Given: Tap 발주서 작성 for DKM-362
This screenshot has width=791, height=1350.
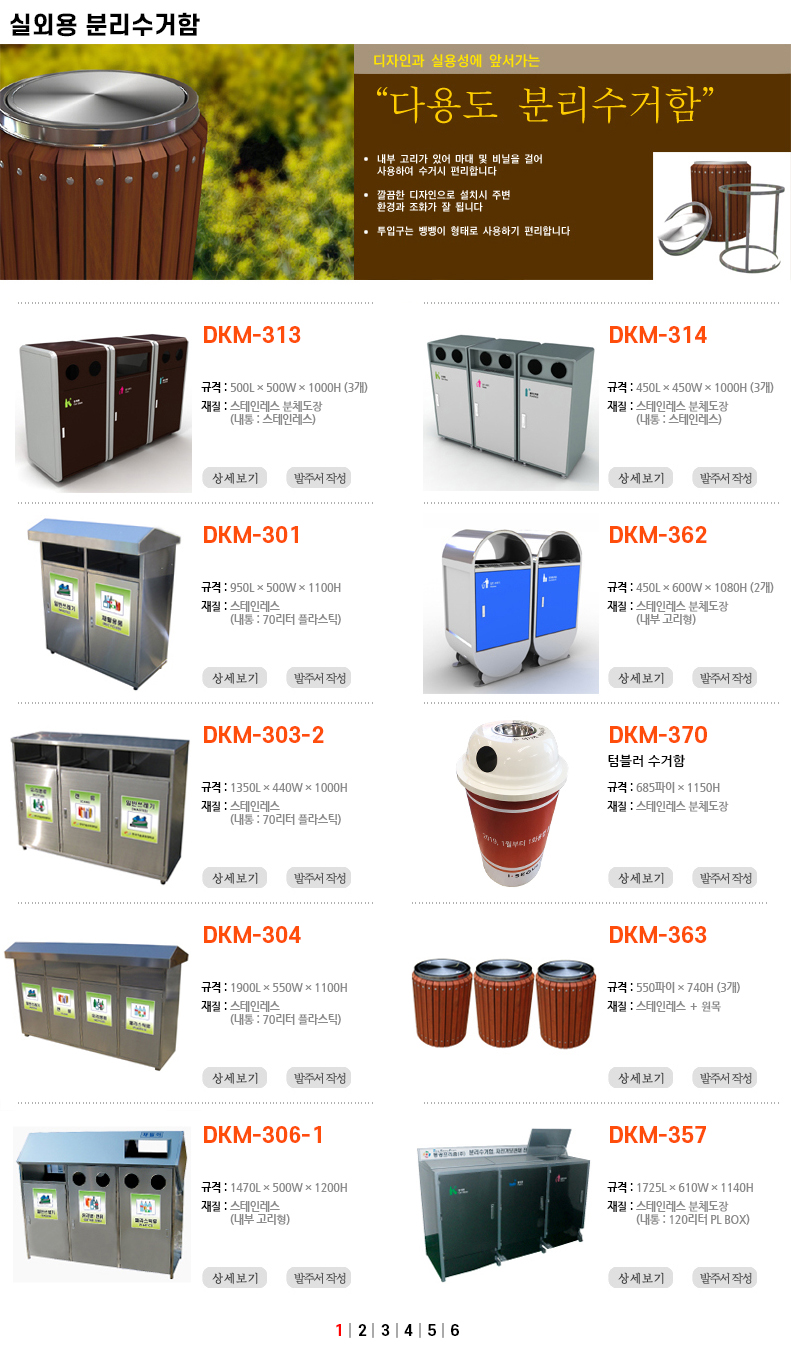Looking at the screenshot, I should (x=724, y=678).
